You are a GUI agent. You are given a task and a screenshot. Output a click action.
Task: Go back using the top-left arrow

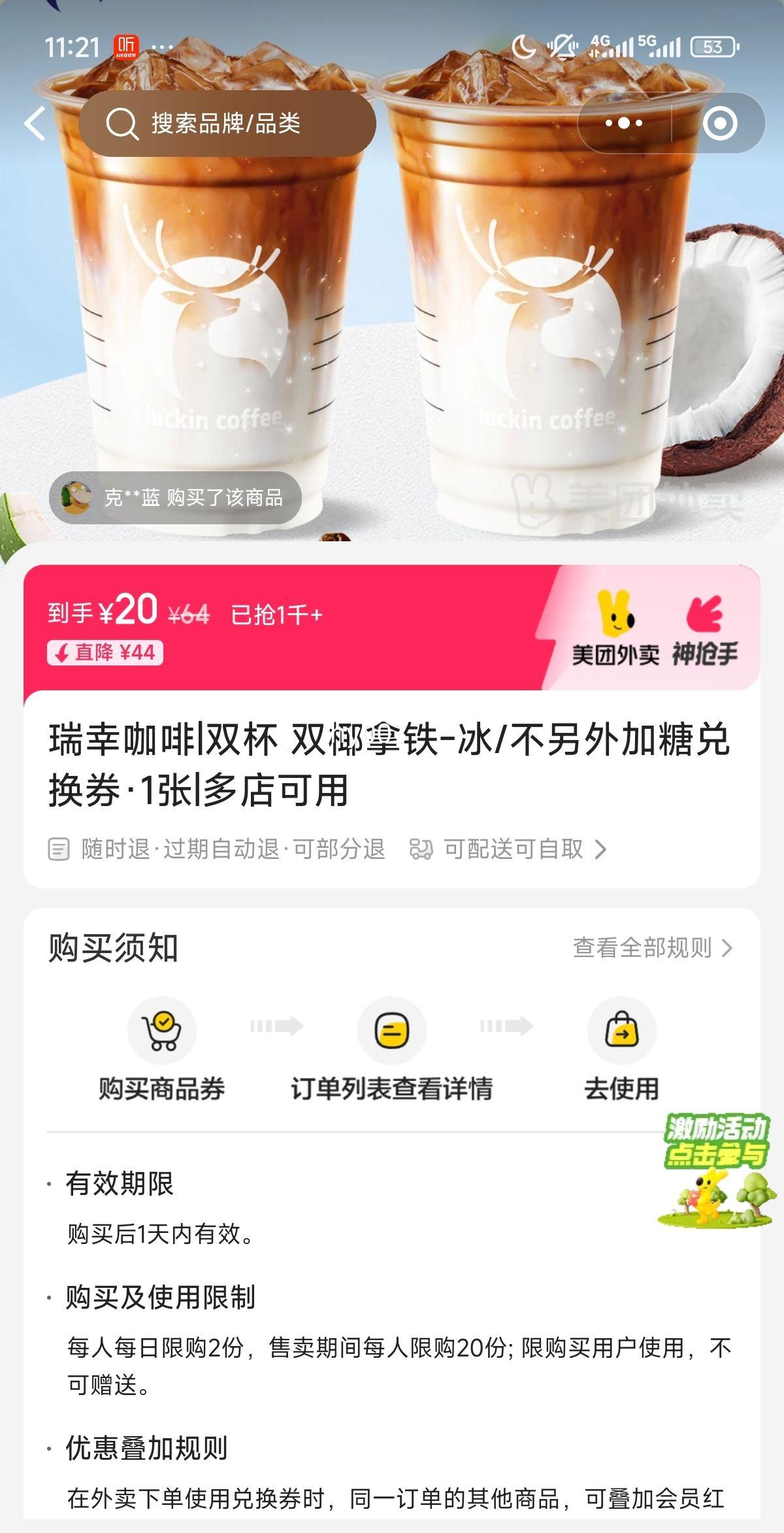point(36,124)
